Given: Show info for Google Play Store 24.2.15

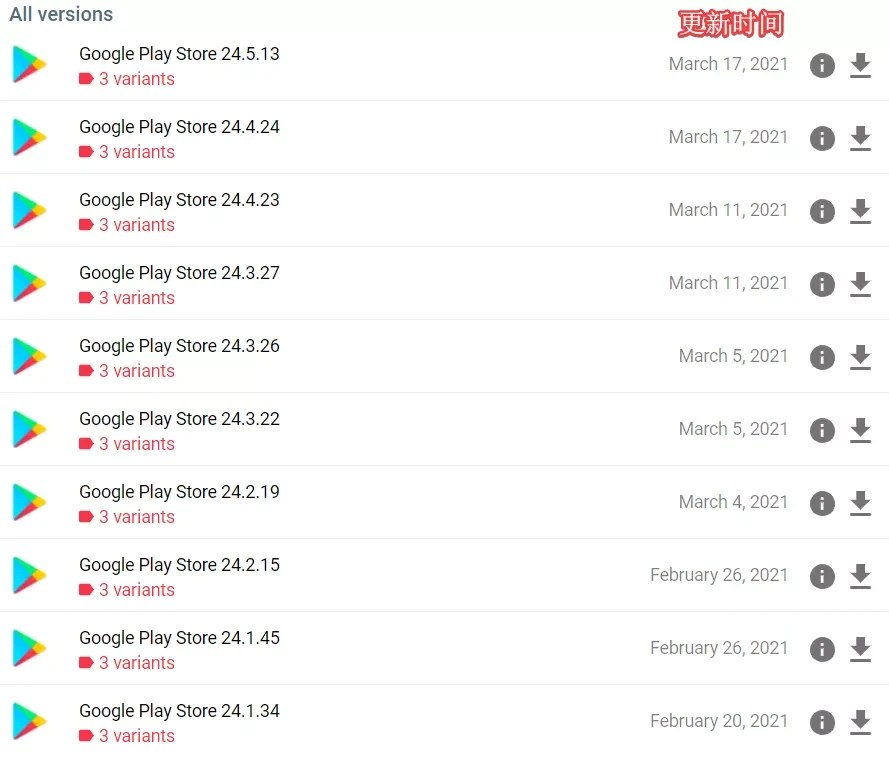Looking at the screenshot, I should (x=822, y=577).
